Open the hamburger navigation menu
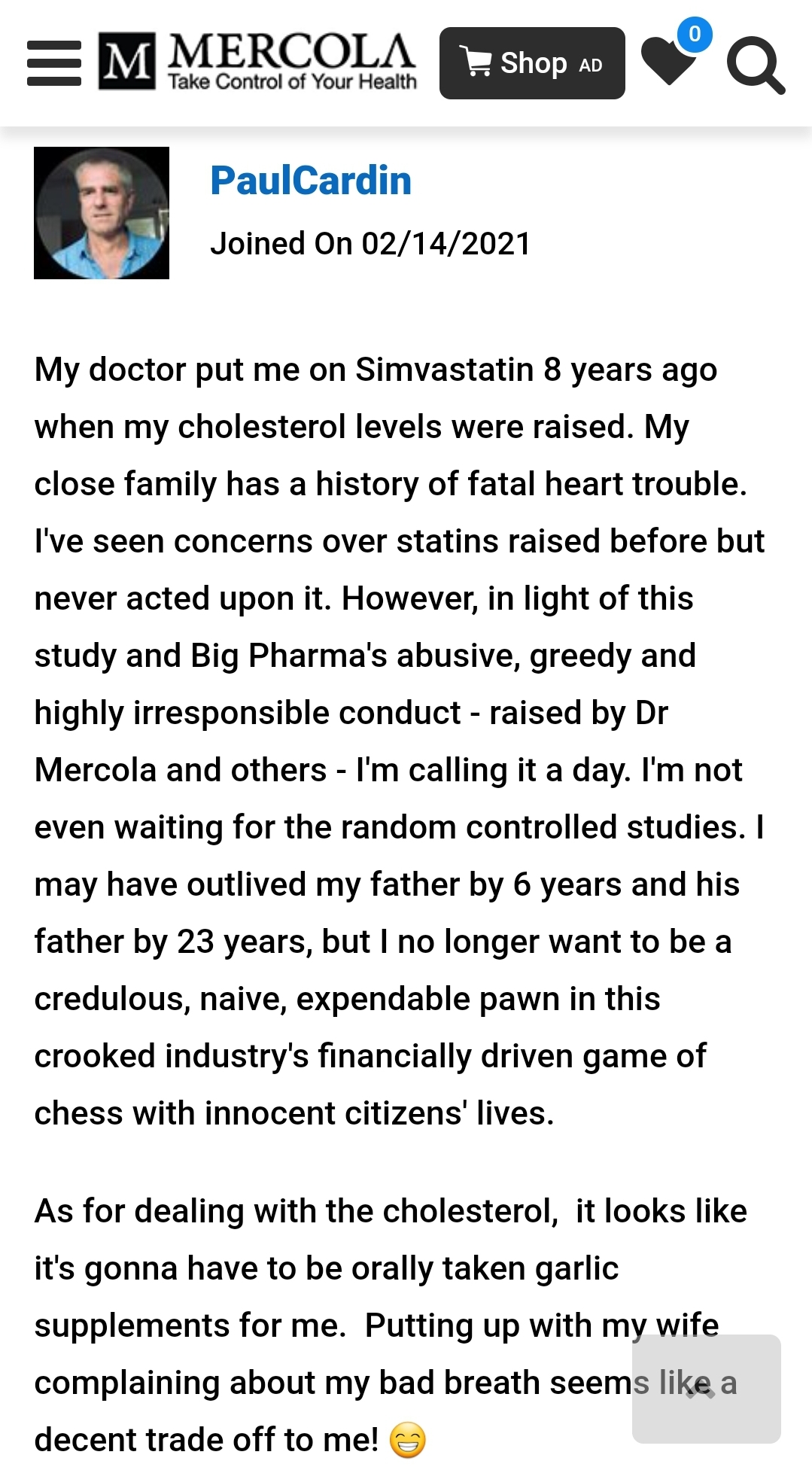This screenshot has width=812, height=1467. pos(54,63)
